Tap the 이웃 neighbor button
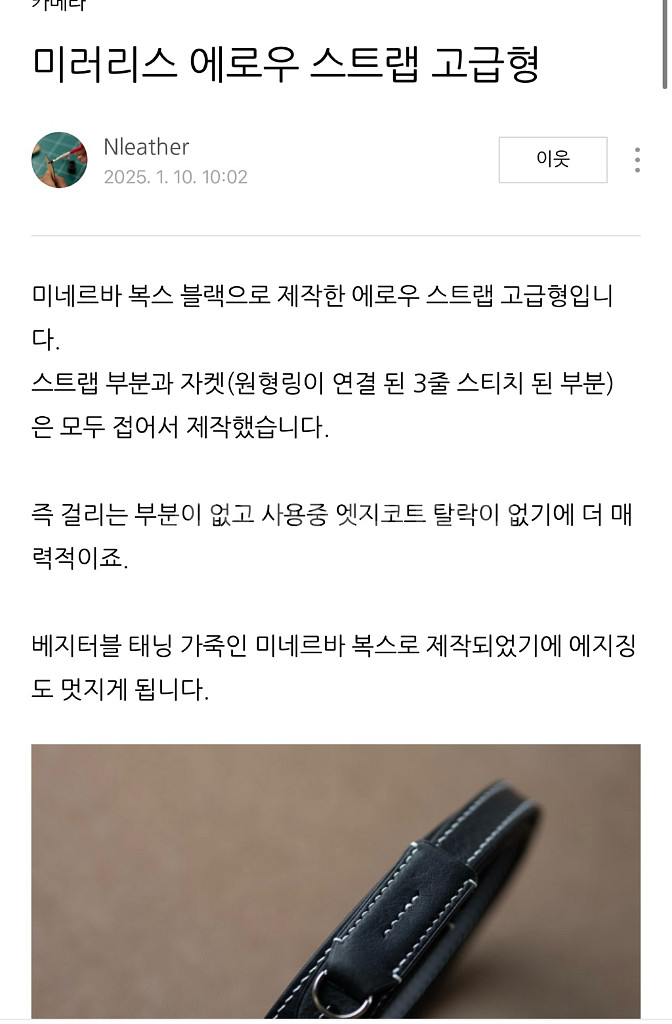 click(x=552, y=160)
